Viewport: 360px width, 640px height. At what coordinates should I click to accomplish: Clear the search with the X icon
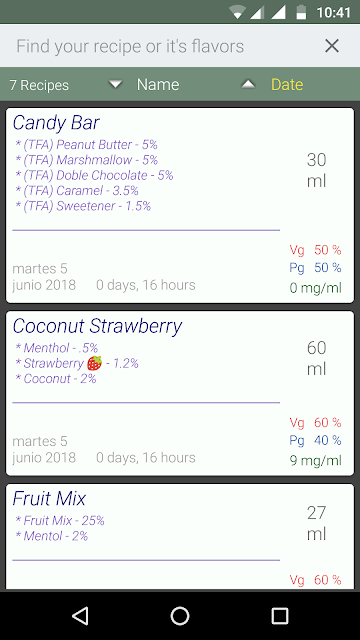[x=332, y=46]
